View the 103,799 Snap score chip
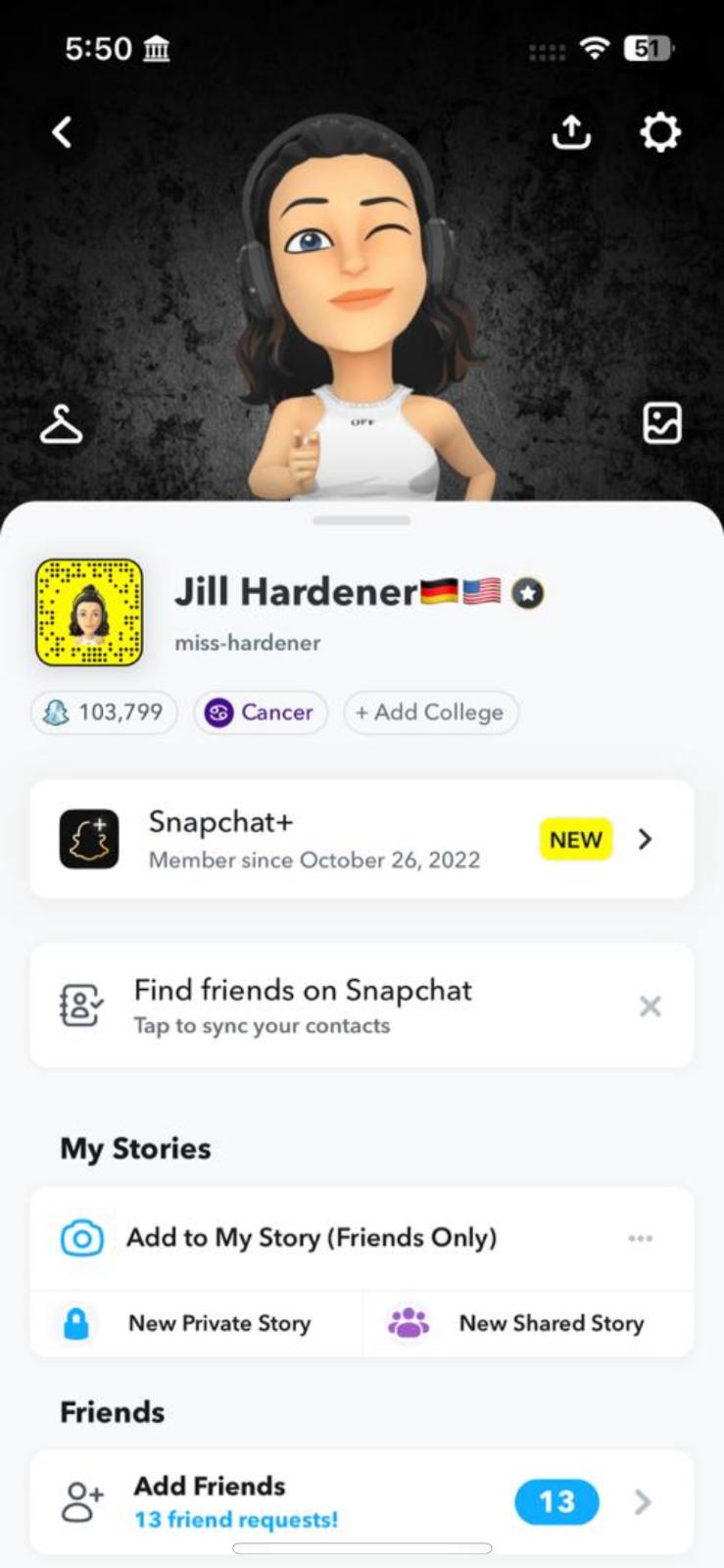The height and width of the screenshot is (1568, 724). point(104,712)
